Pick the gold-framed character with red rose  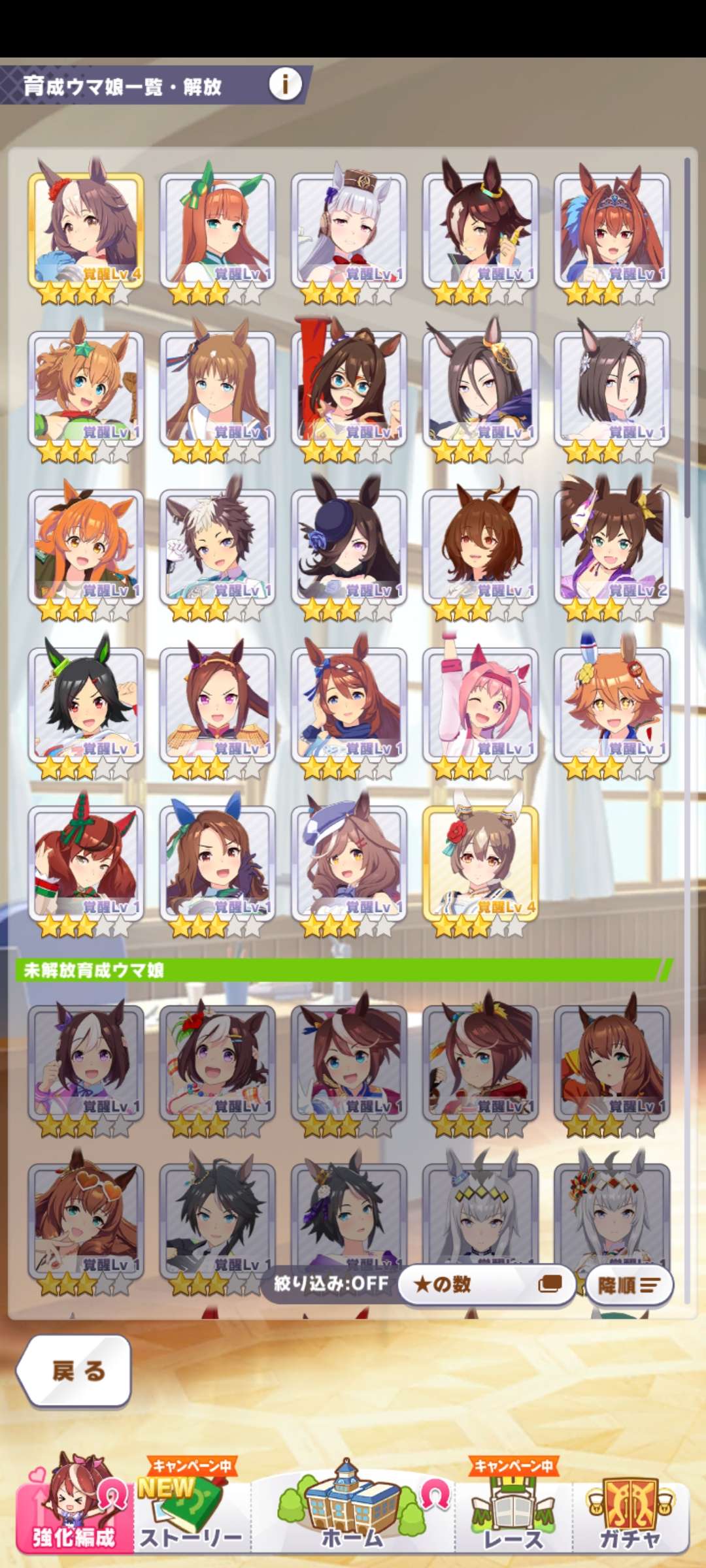point(480,864)
